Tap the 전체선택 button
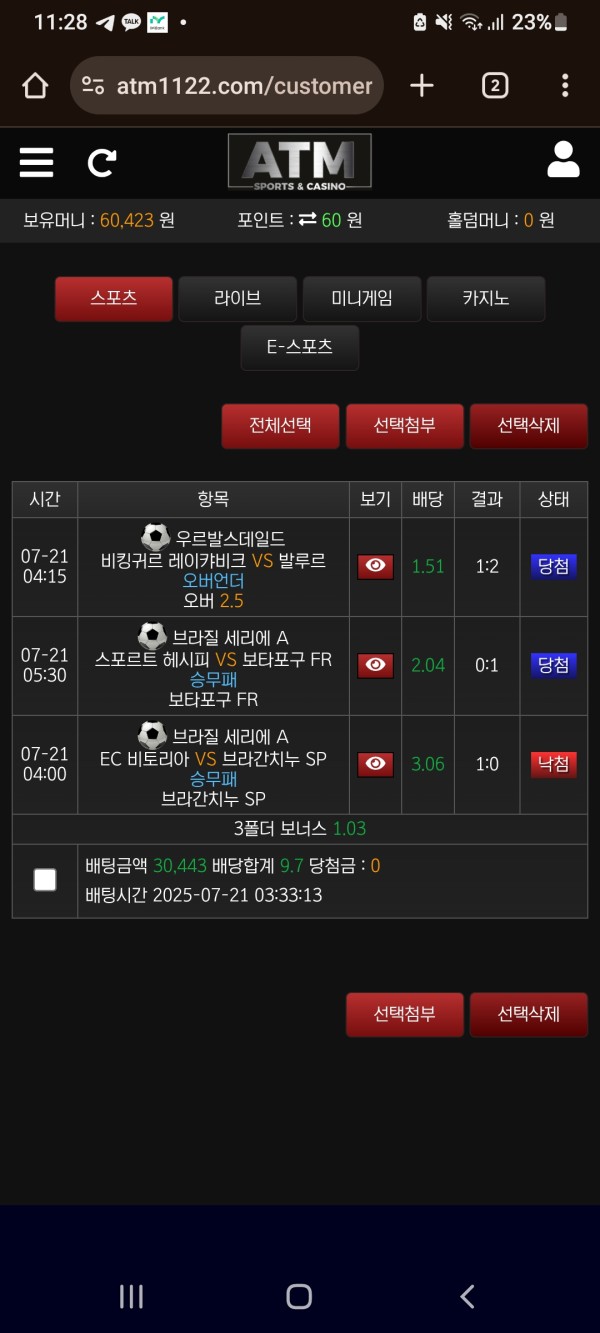Image resolution: width=600 pixels, height=1333 pixels. 280,425
